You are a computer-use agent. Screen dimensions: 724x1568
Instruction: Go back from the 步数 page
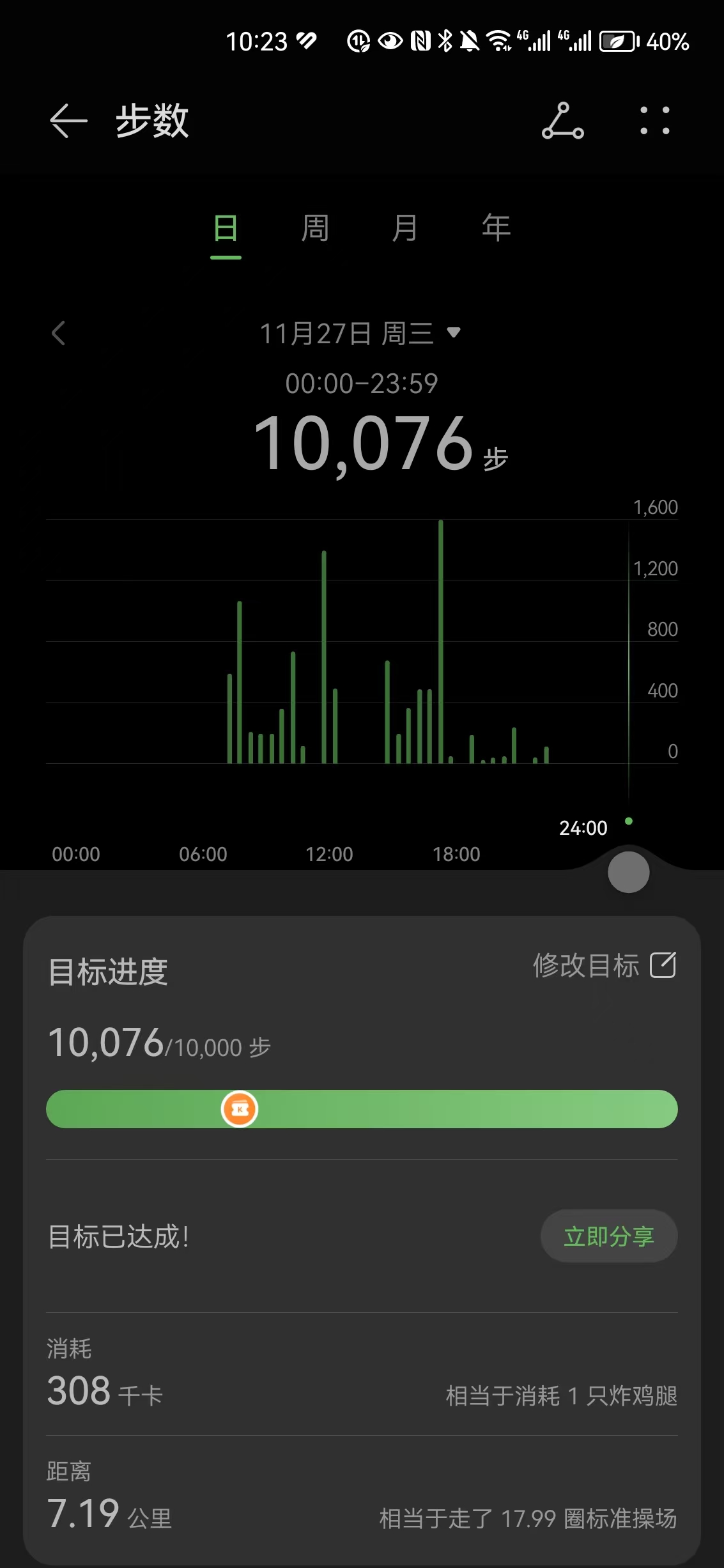[68, 120]
